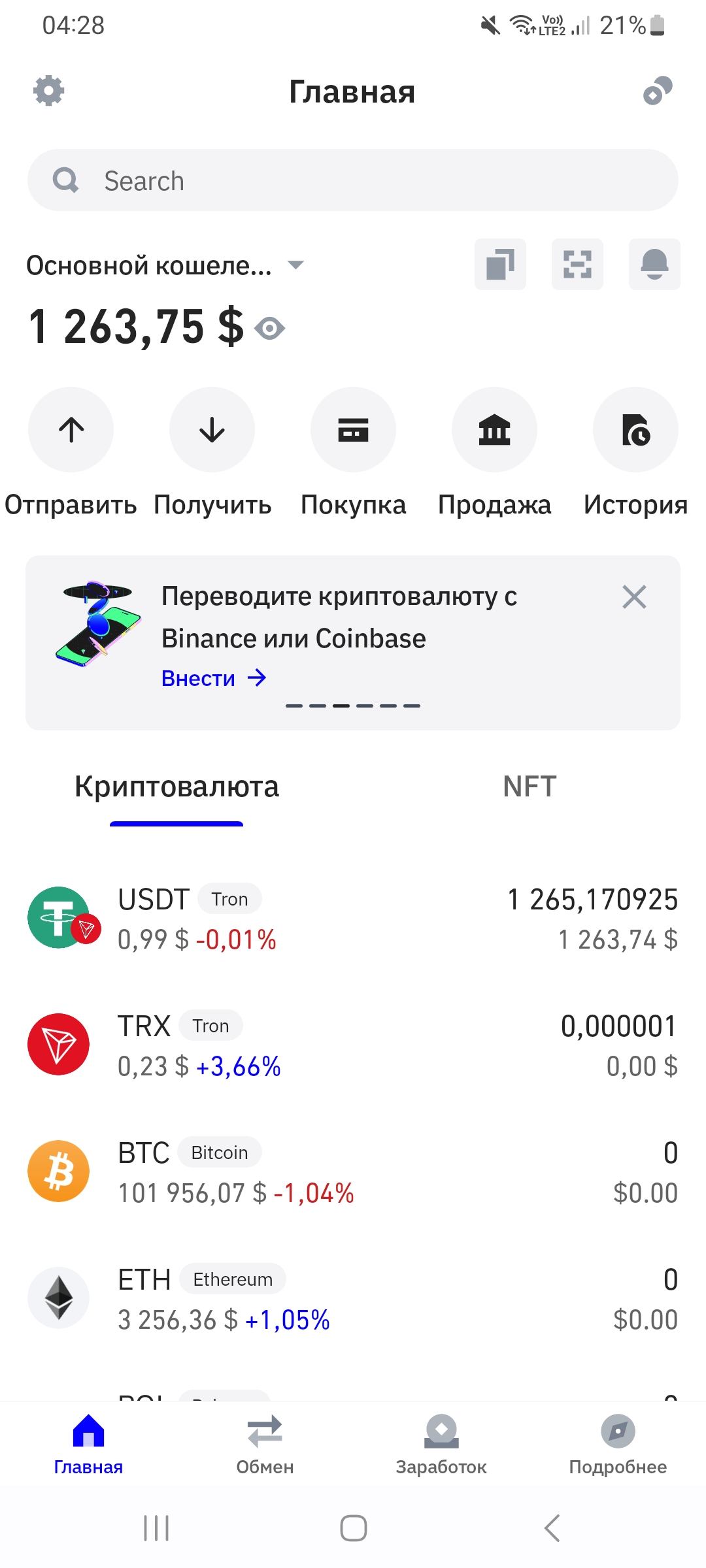Open the coins icon in top-right corner
The image size is (706, 1568).
[658, 91]
